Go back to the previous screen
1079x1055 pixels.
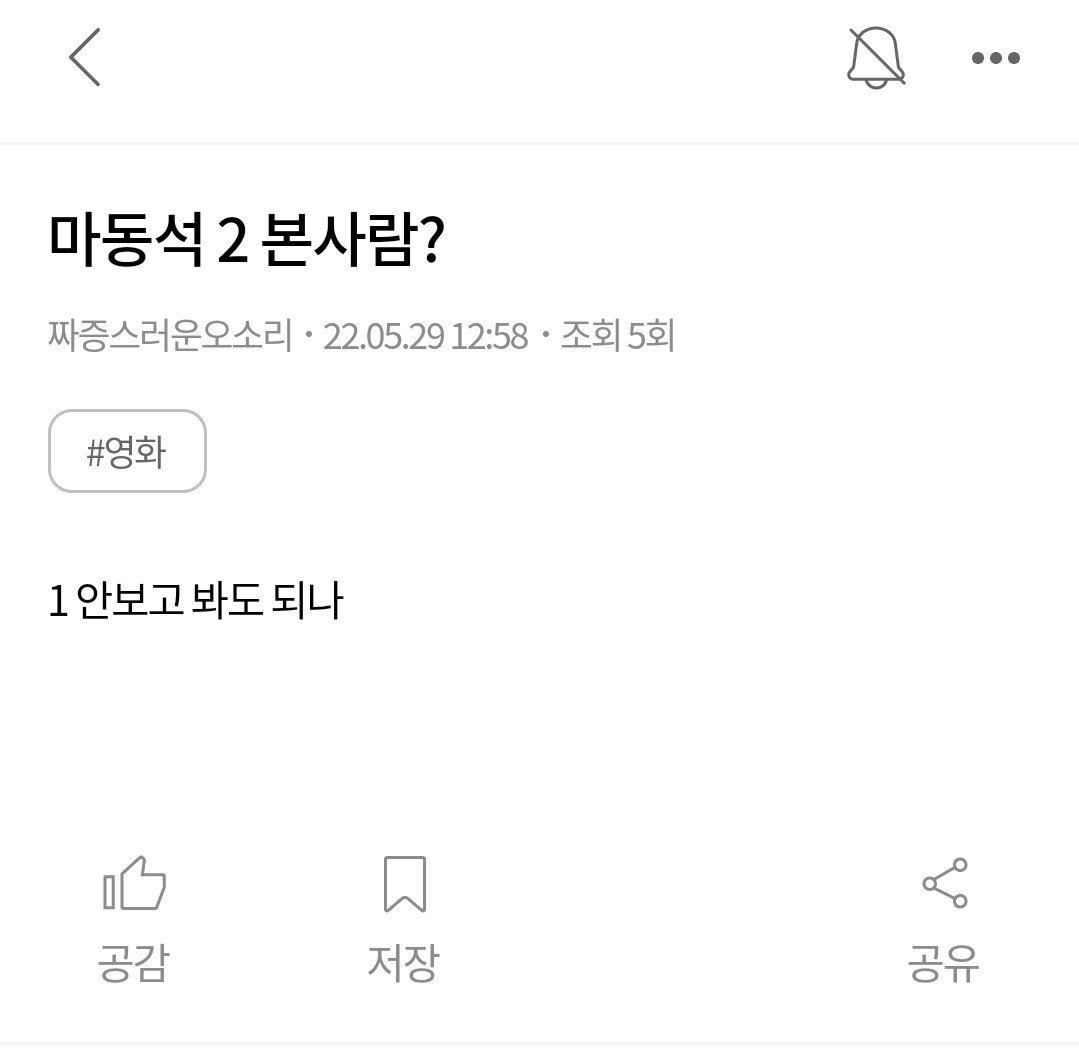(x=85, y=57)
